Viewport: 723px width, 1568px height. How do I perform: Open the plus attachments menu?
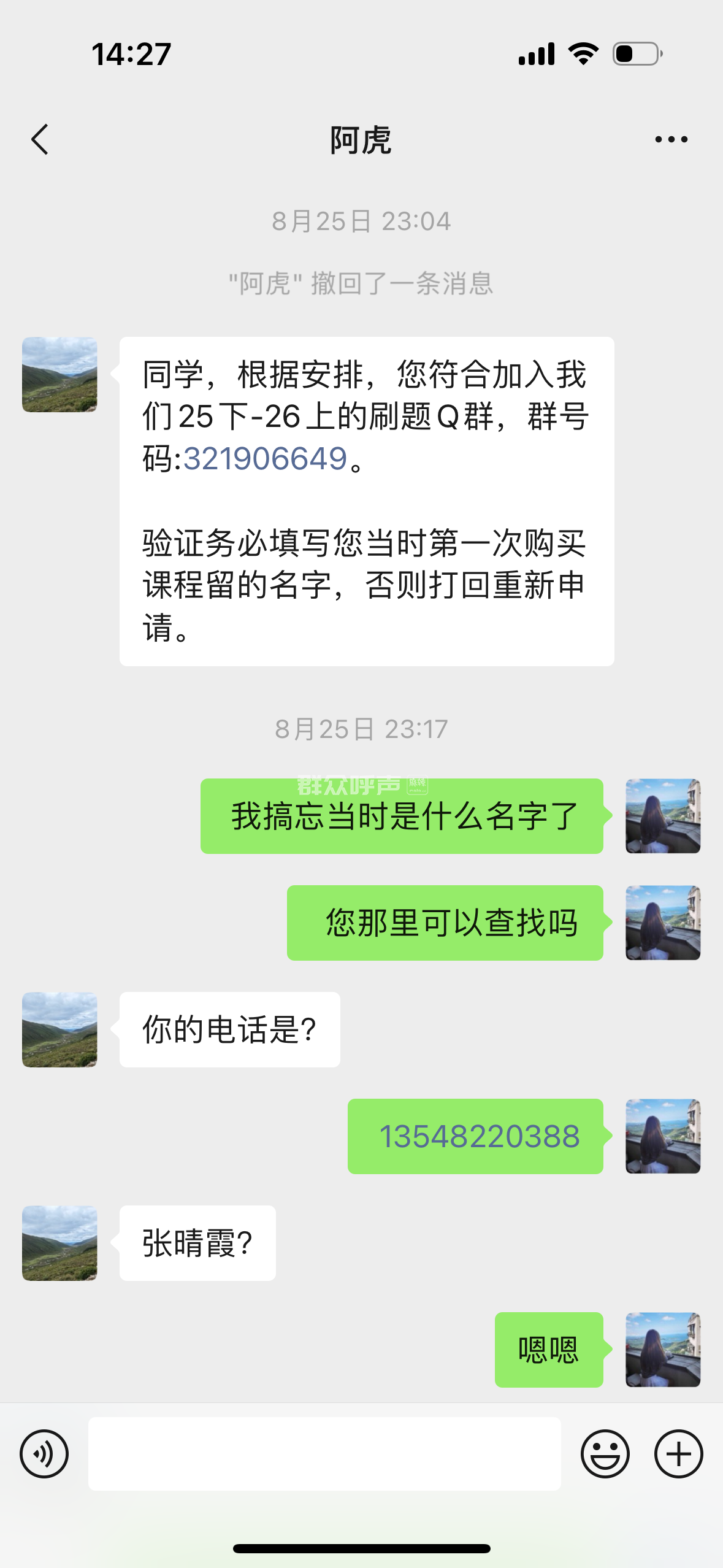pos(678,1454)
